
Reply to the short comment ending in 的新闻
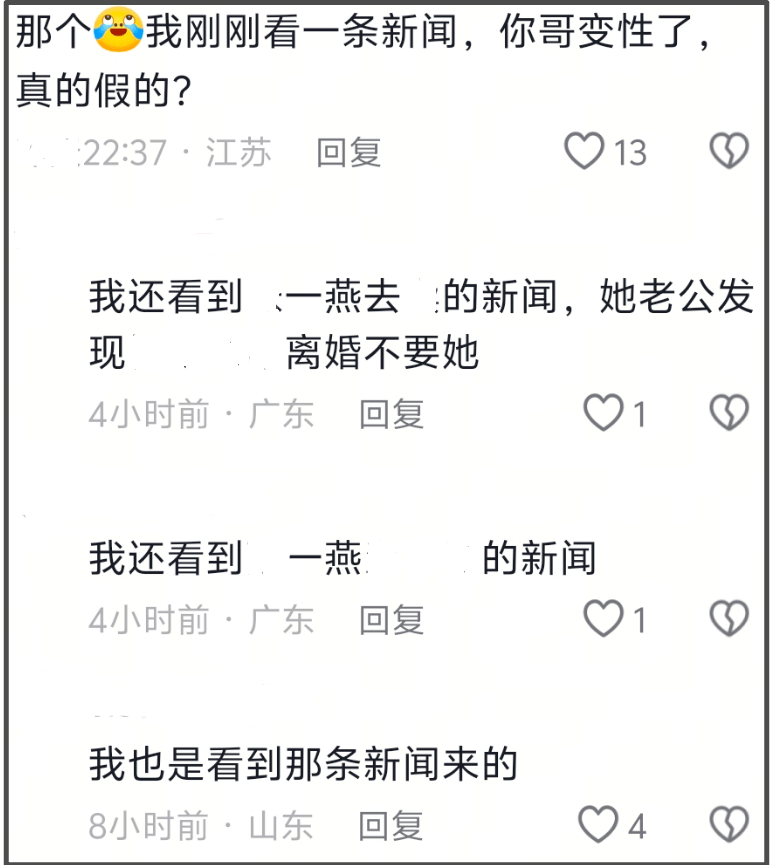tap(391, 620)
